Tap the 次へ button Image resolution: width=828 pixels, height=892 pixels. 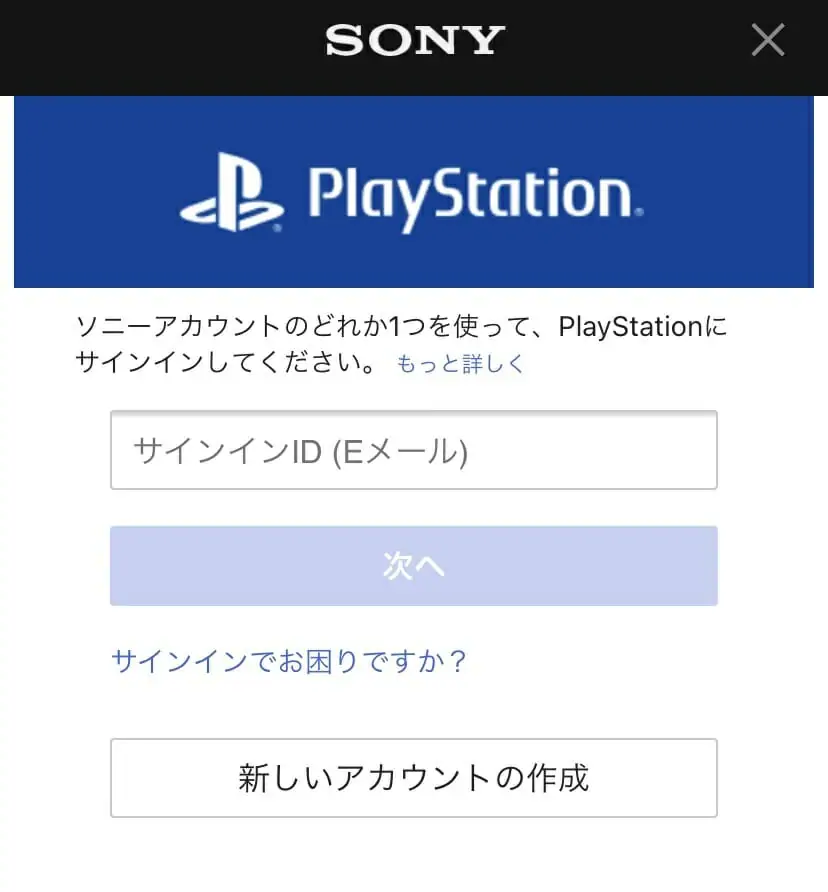[413, 566]
